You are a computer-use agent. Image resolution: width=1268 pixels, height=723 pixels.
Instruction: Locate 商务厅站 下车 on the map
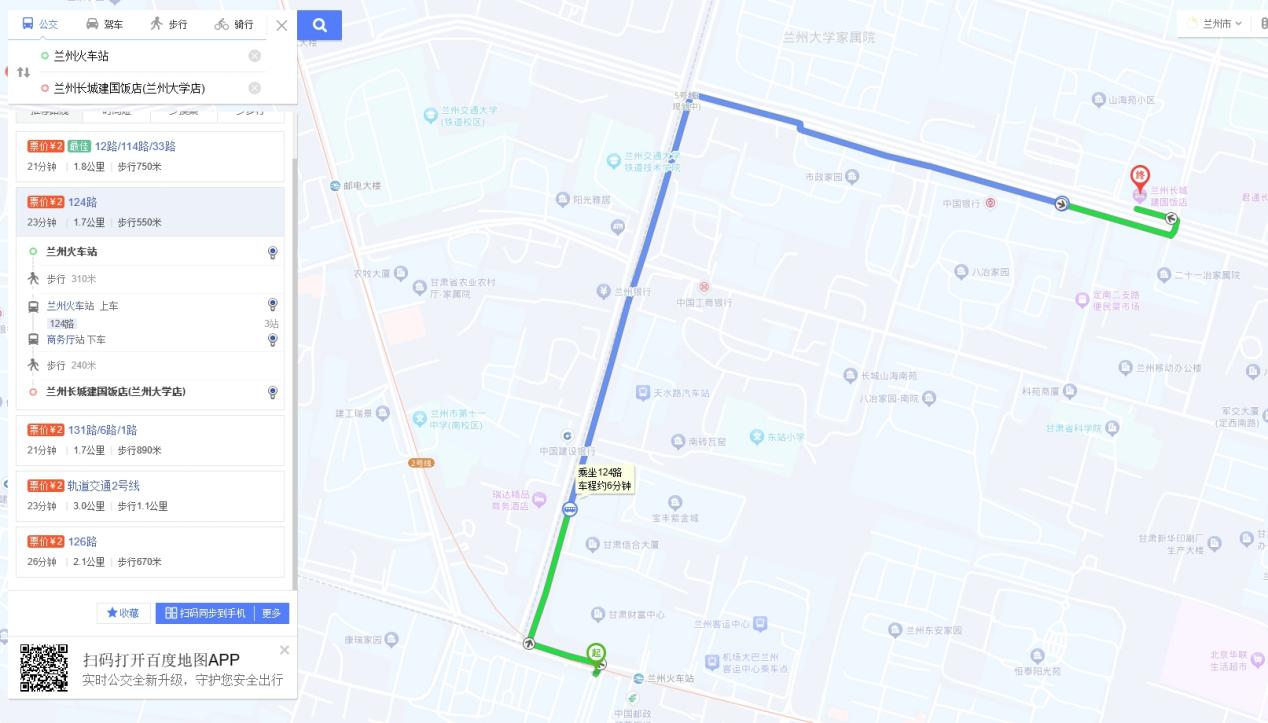(272, 340)
